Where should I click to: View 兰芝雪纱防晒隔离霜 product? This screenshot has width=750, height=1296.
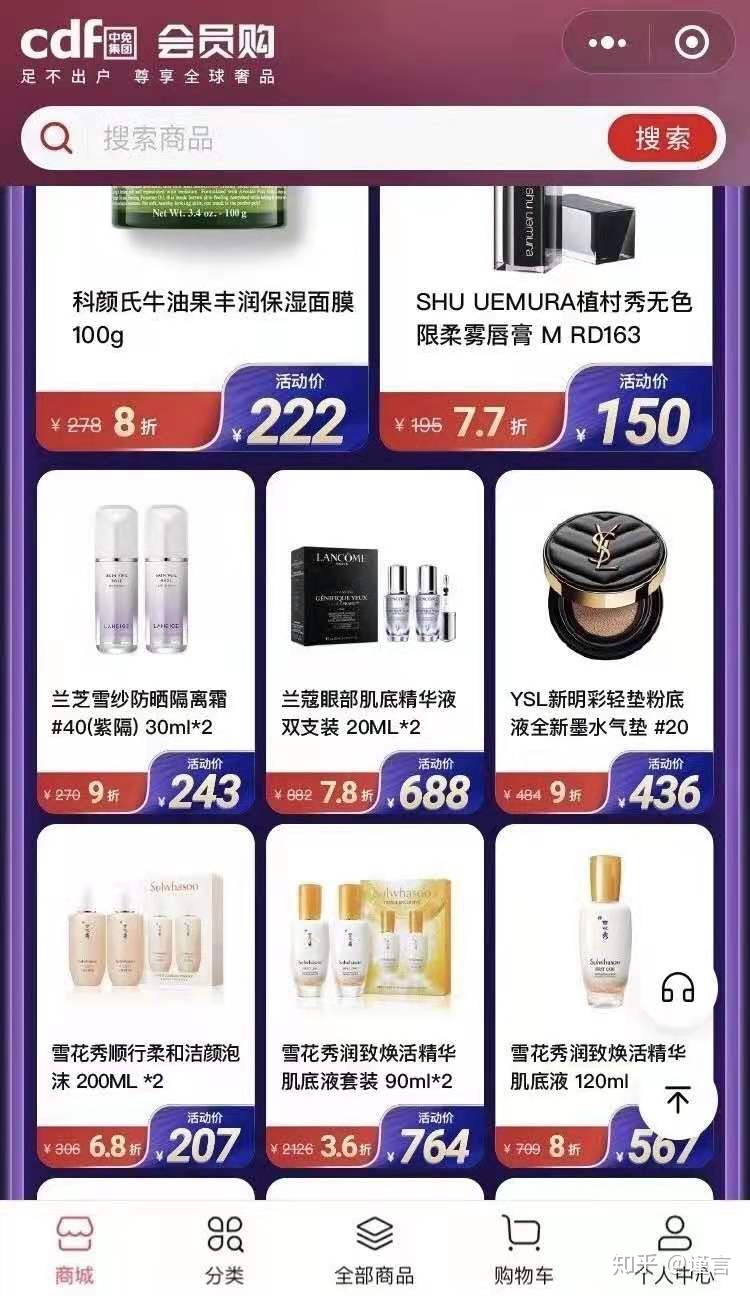pyautogui.click(x=146, y=640)
